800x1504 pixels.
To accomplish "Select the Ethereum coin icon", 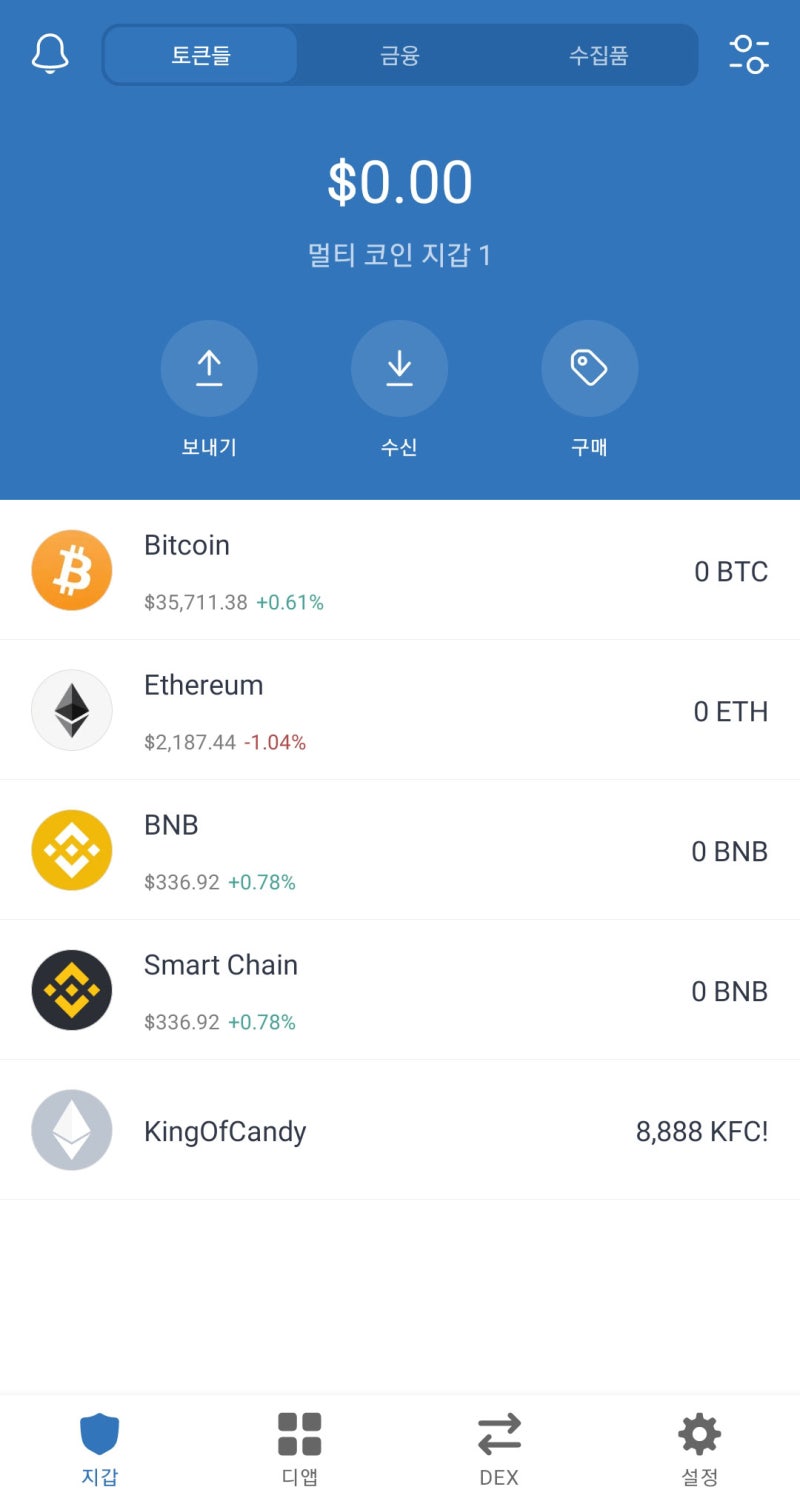I will (71, 710).
